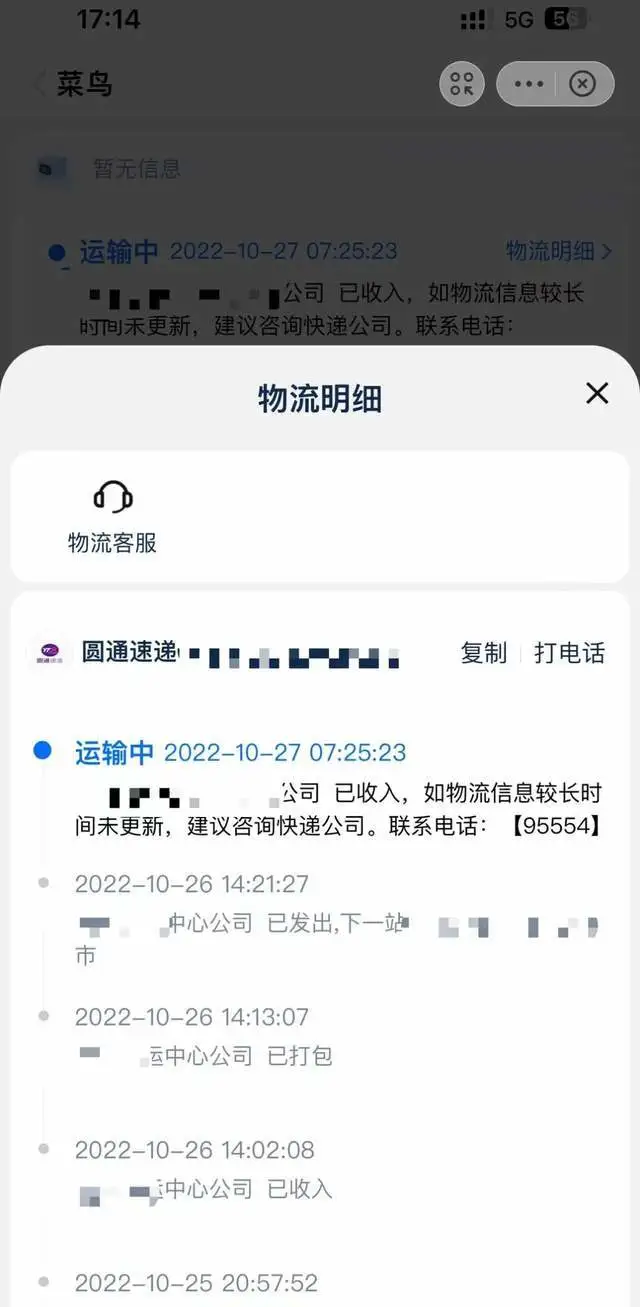Close the 物流明细 panel
The width and height of the screenshot is (640, 1307).
point(597,393)
